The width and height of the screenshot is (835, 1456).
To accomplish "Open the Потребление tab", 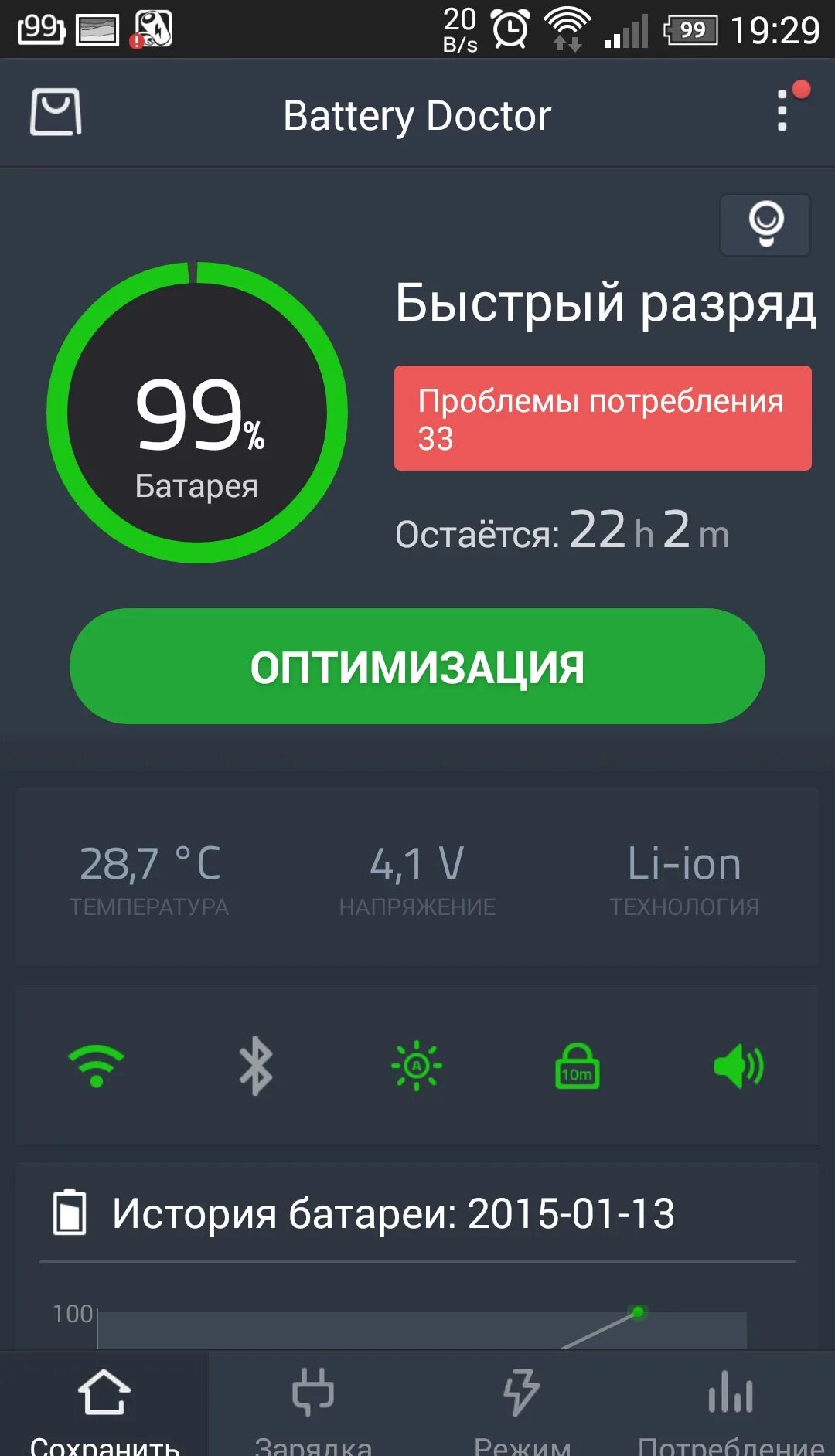I will tap(730, 1394).
